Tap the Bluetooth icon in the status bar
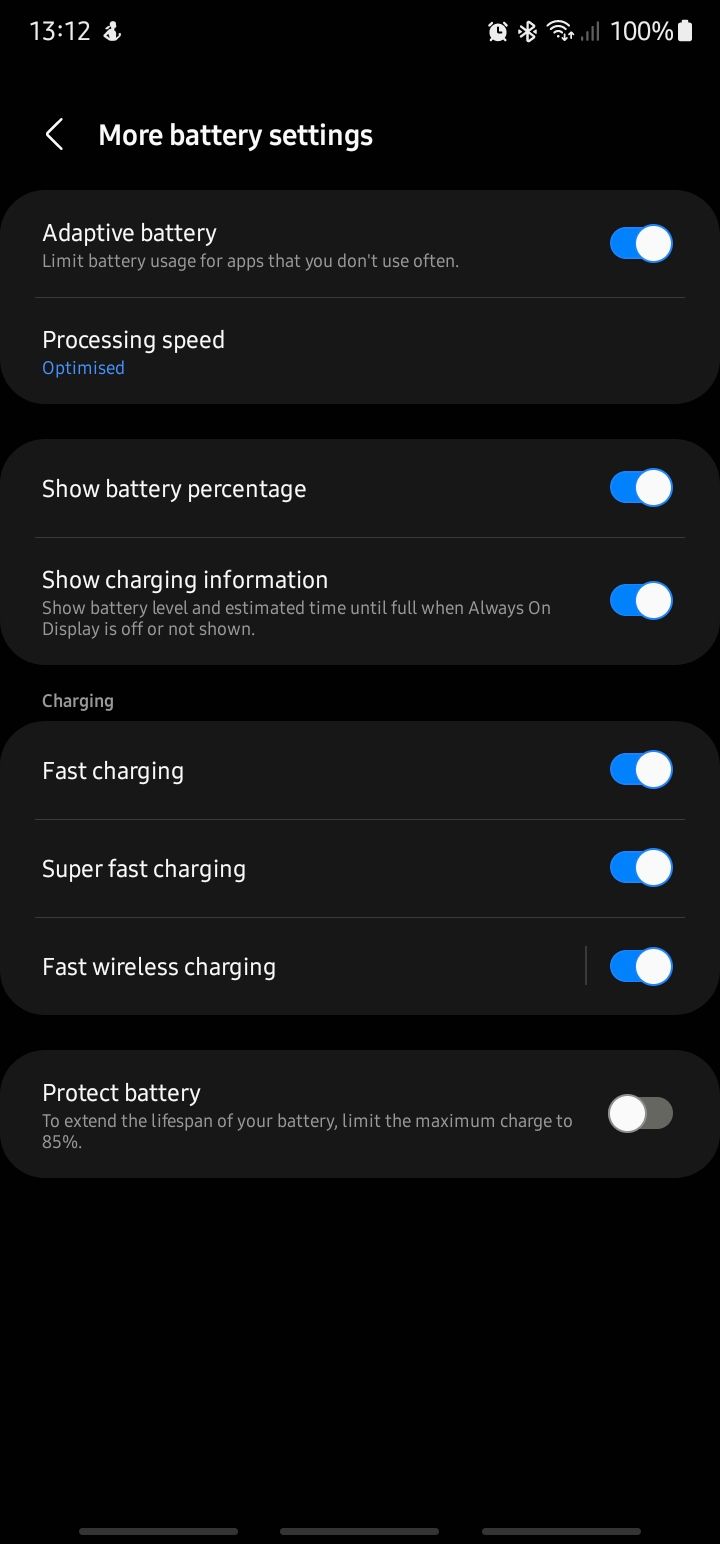The width and height of the screenshot is (720, 1544). click(x=526, y=31)
